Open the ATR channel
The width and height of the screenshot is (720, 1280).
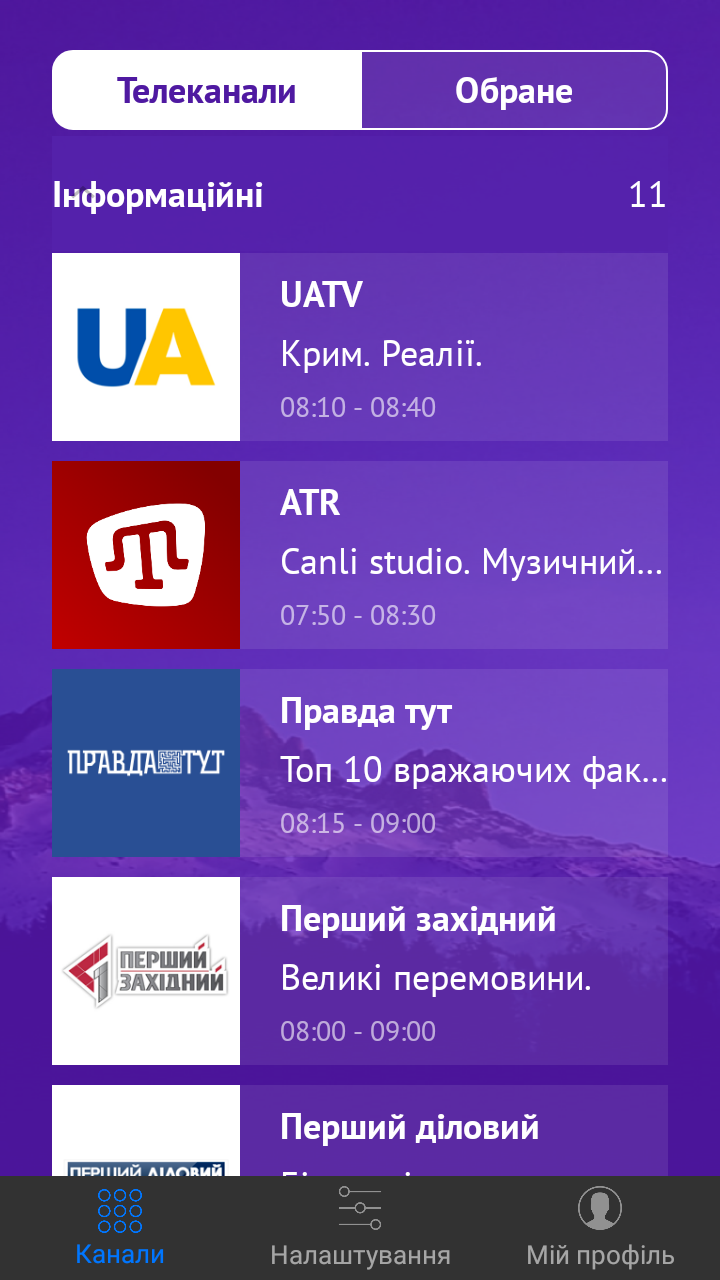click(360, 555)
